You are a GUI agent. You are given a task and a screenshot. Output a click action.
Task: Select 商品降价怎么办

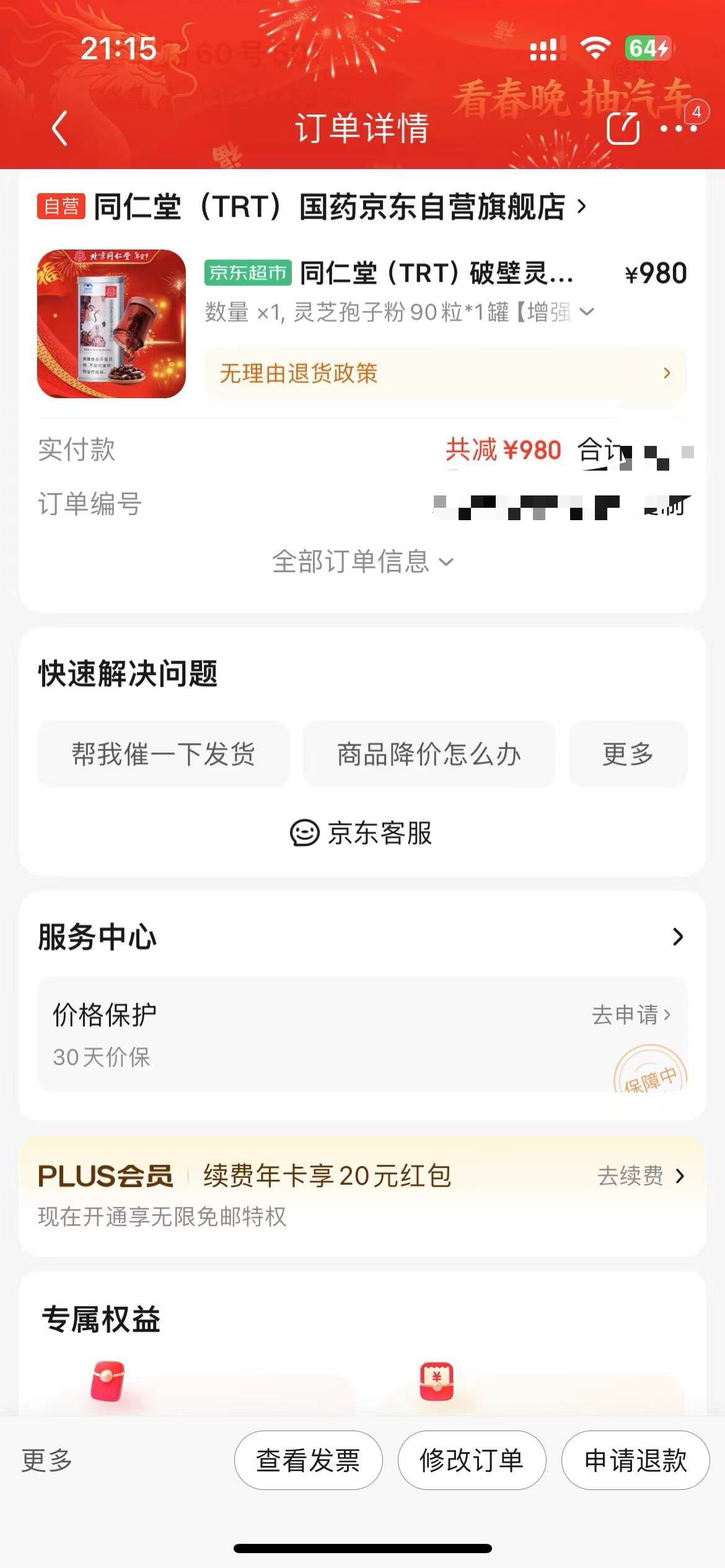pyautogui.click(x=429, y=754)
